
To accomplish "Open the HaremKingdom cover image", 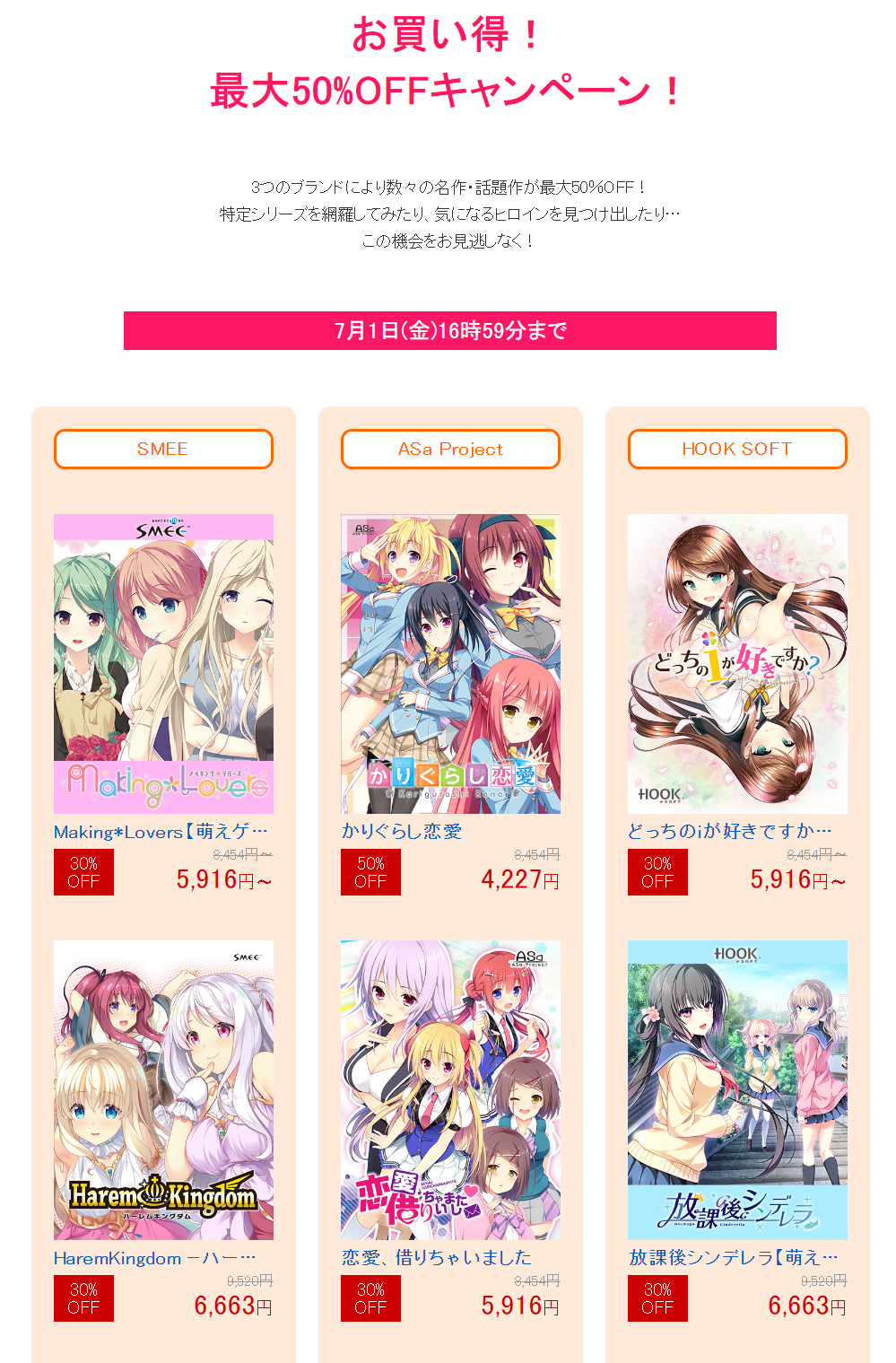I will pyautogui.click(x=163, y=1089).
